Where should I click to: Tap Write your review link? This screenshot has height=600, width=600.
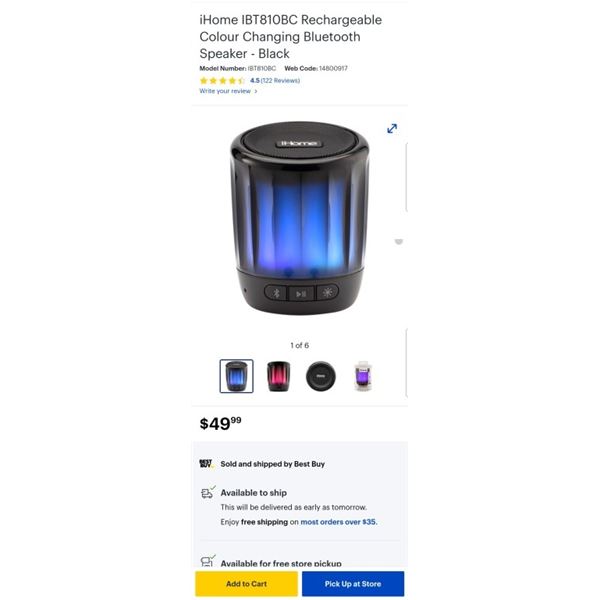coord(226,91)
